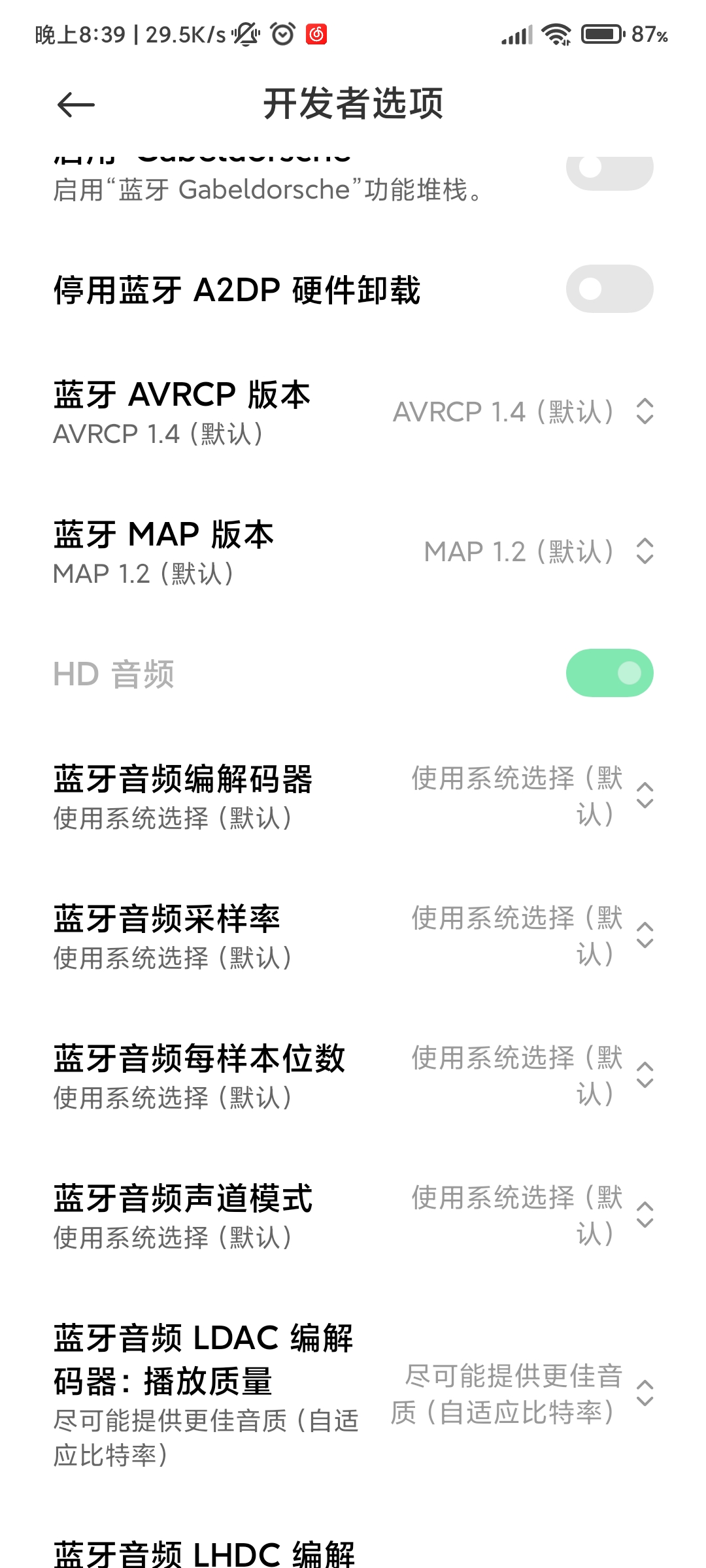Select the 蓝牙 MAP 版本 dropdown

click(x=537, y=551)
